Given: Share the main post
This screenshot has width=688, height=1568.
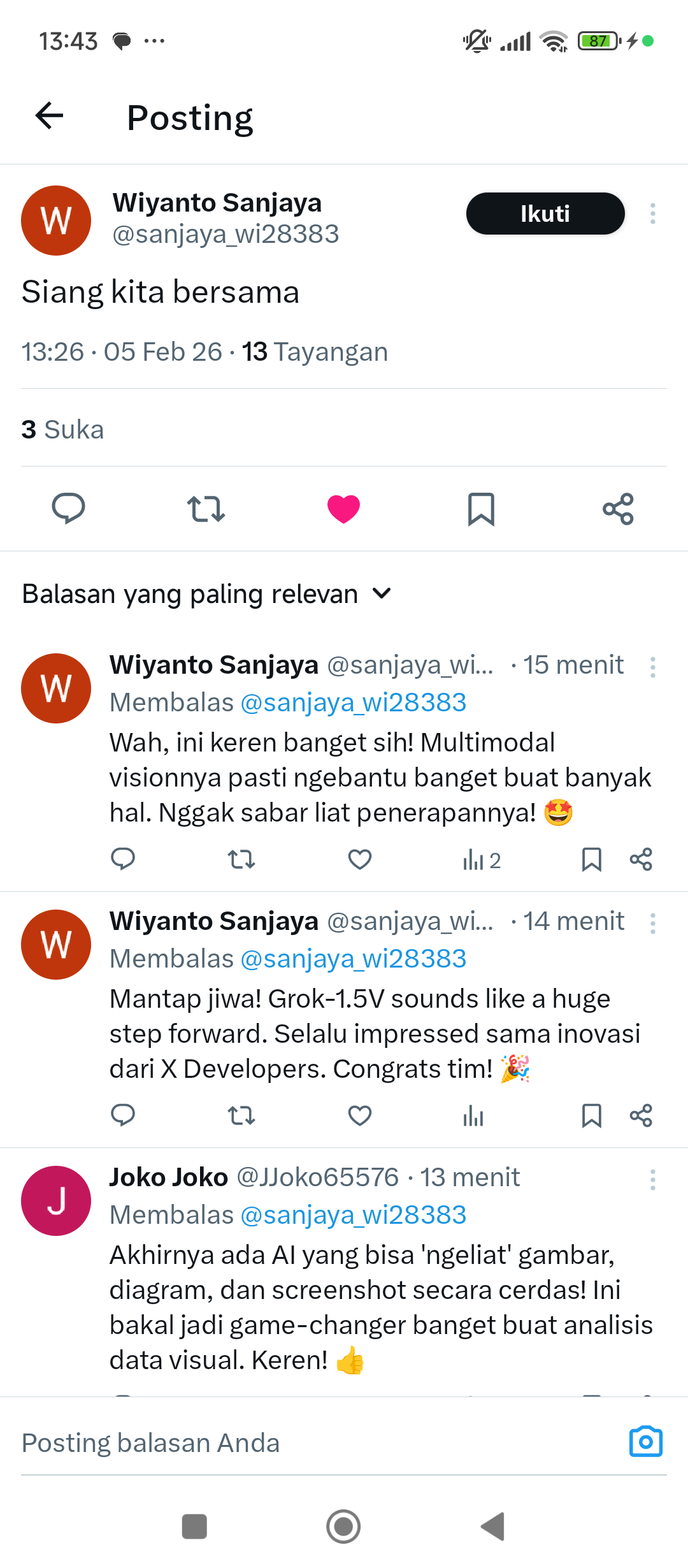Looking at the screenshot, I should coord(618,509).
